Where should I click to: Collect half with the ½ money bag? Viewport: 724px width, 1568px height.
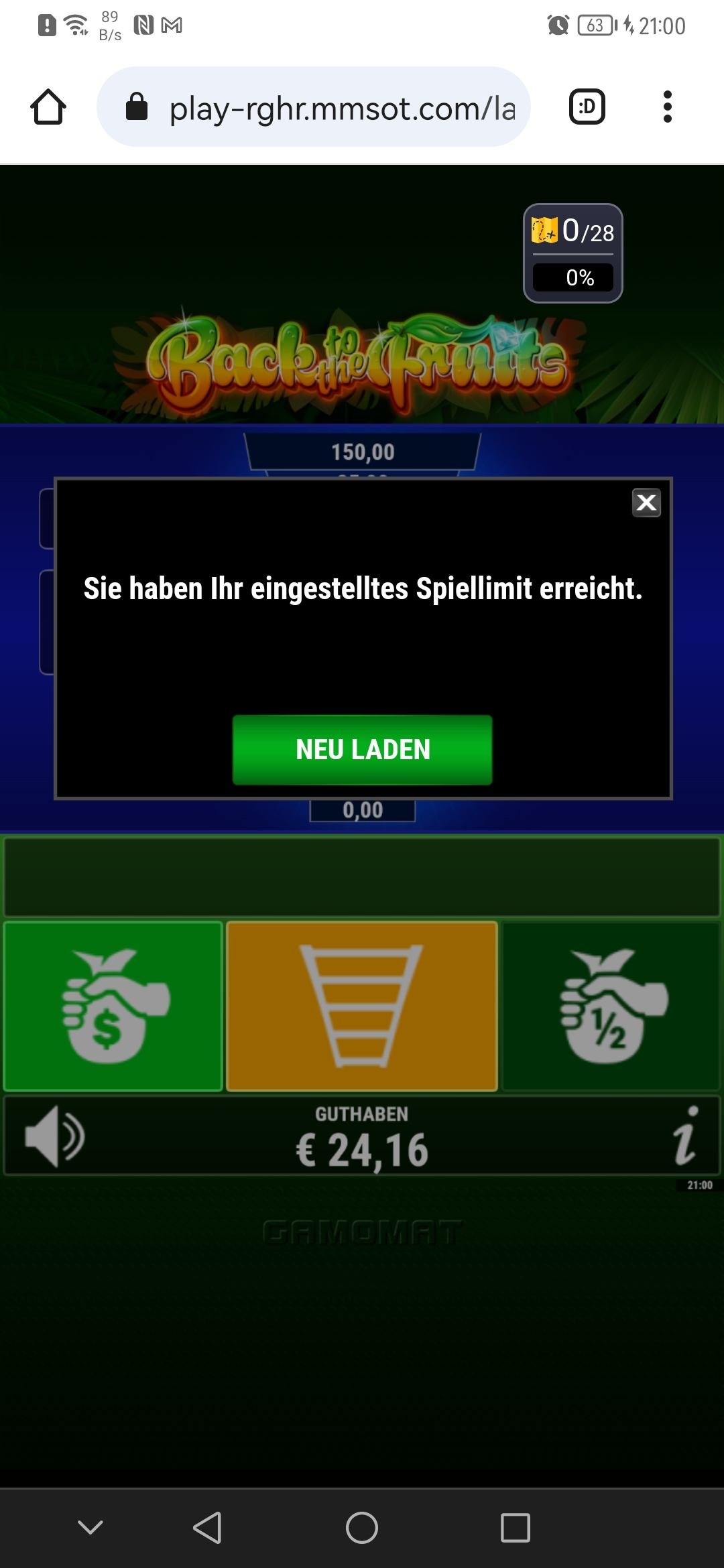pyautogui.click(x=611, y=1006)
